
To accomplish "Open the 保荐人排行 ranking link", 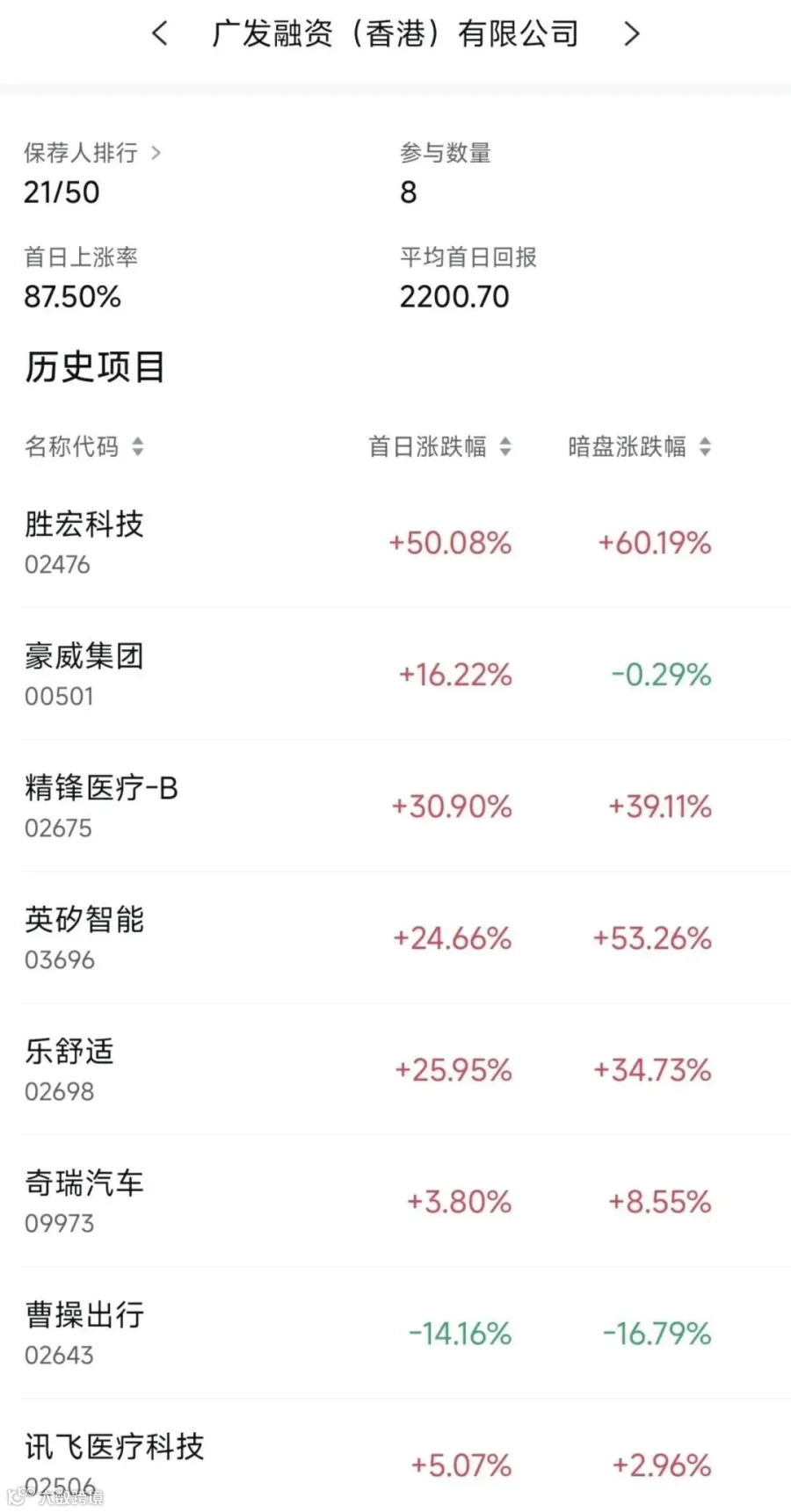I will [92, 153].
